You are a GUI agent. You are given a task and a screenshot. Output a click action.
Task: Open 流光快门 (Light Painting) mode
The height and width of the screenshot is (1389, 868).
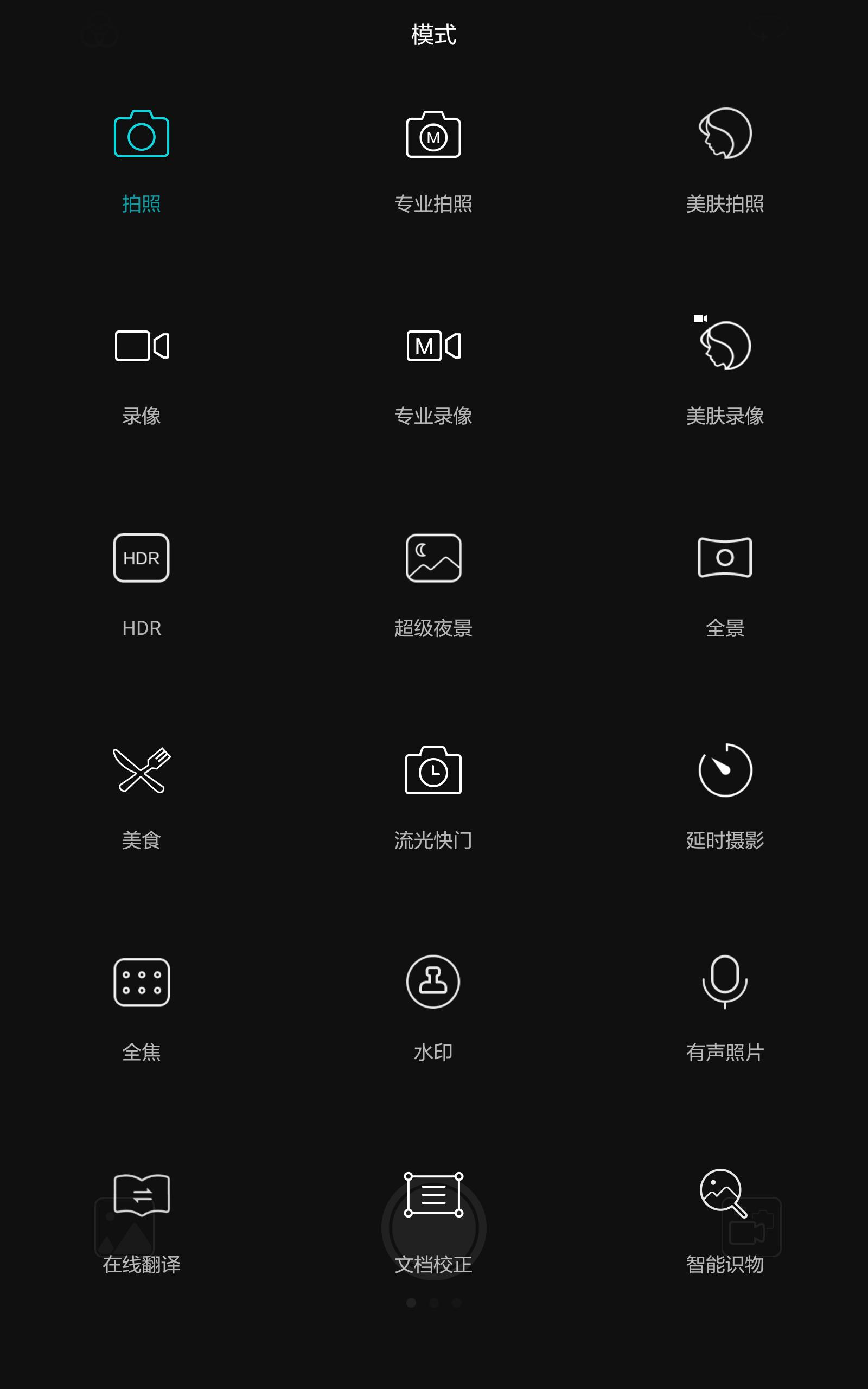coord(433,770)
